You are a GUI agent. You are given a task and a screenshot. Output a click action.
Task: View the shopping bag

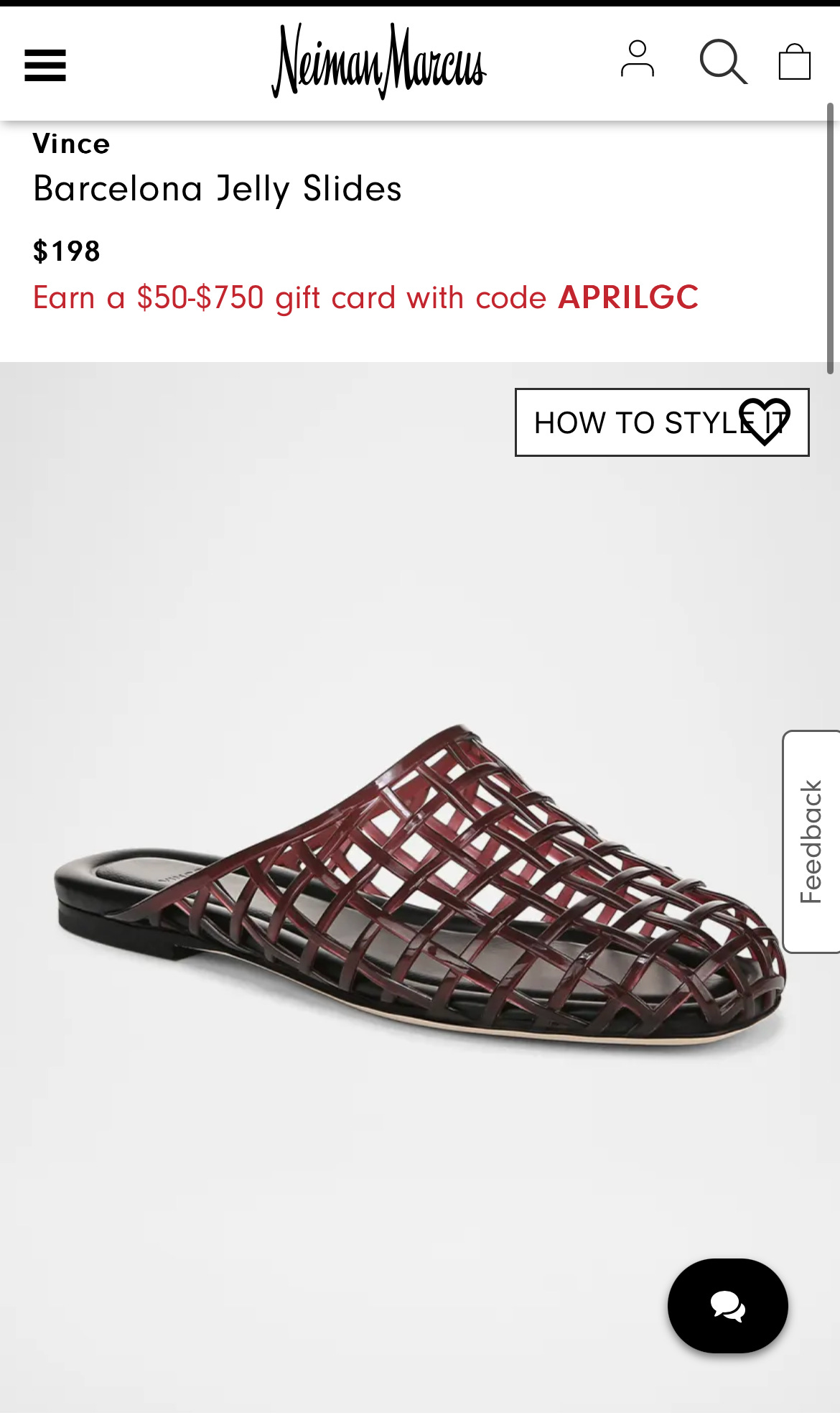[x=795, y=62]
